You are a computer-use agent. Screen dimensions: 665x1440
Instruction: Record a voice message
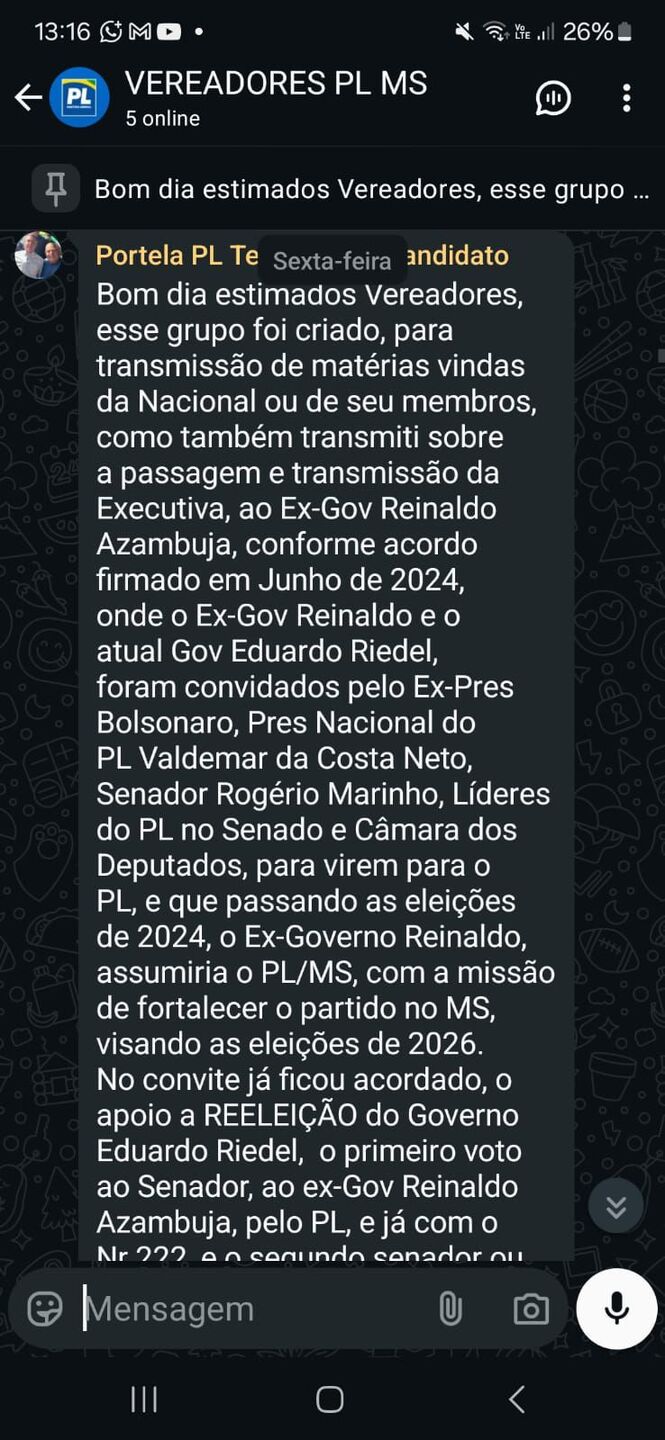(x=616, y=1309)
